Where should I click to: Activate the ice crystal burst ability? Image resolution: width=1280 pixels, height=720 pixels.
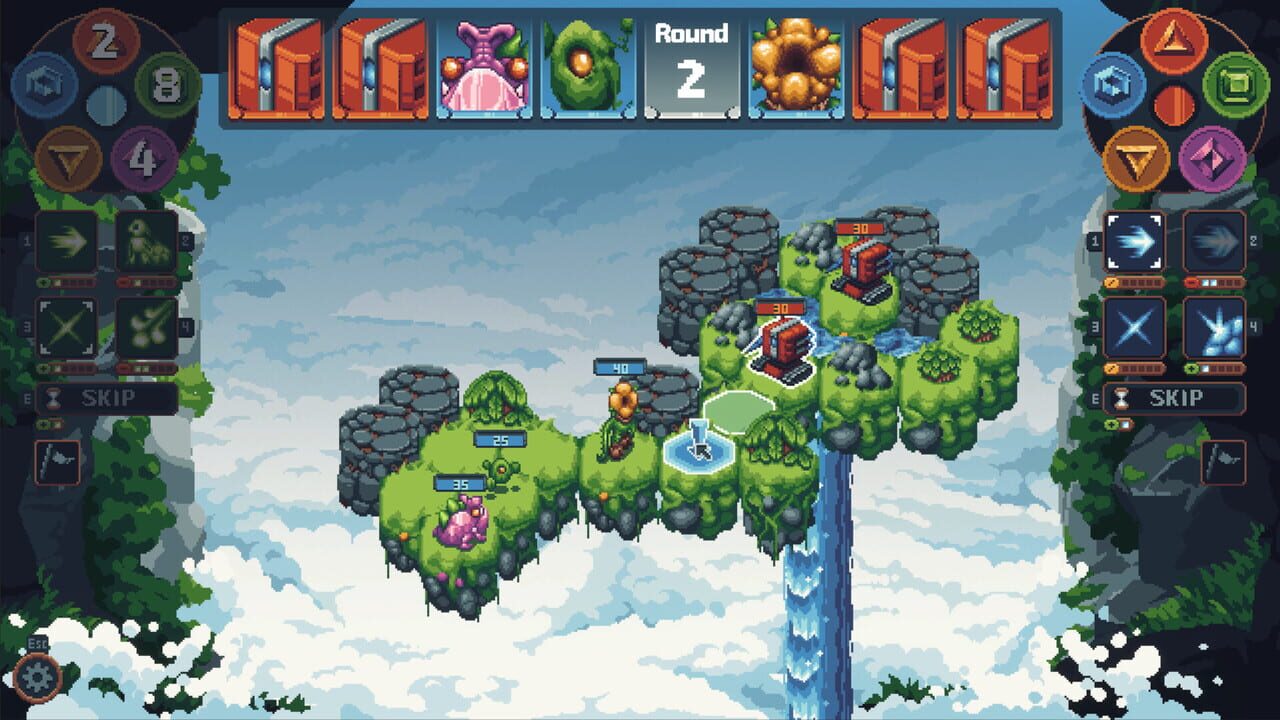(1214, 328)
